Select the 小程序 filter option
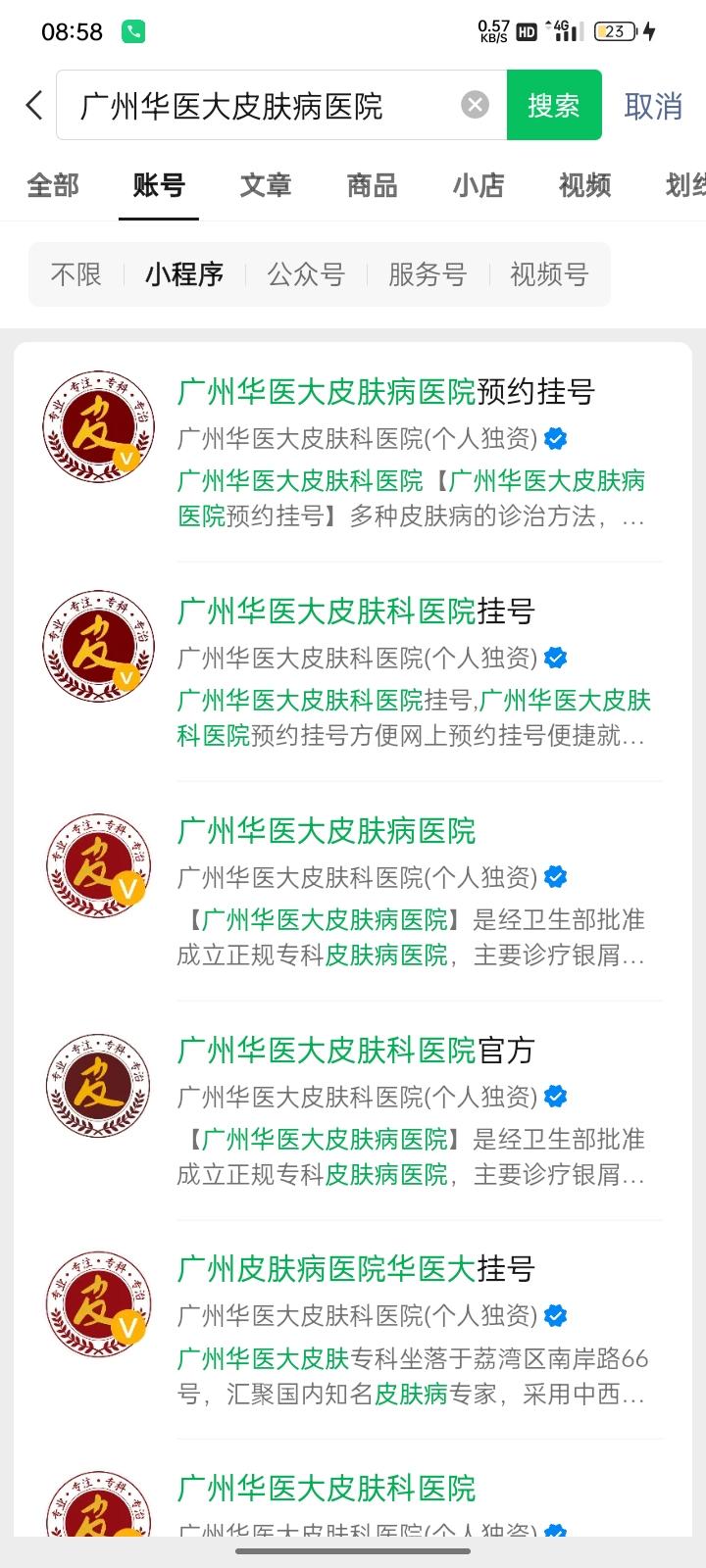 pos(183,274)
